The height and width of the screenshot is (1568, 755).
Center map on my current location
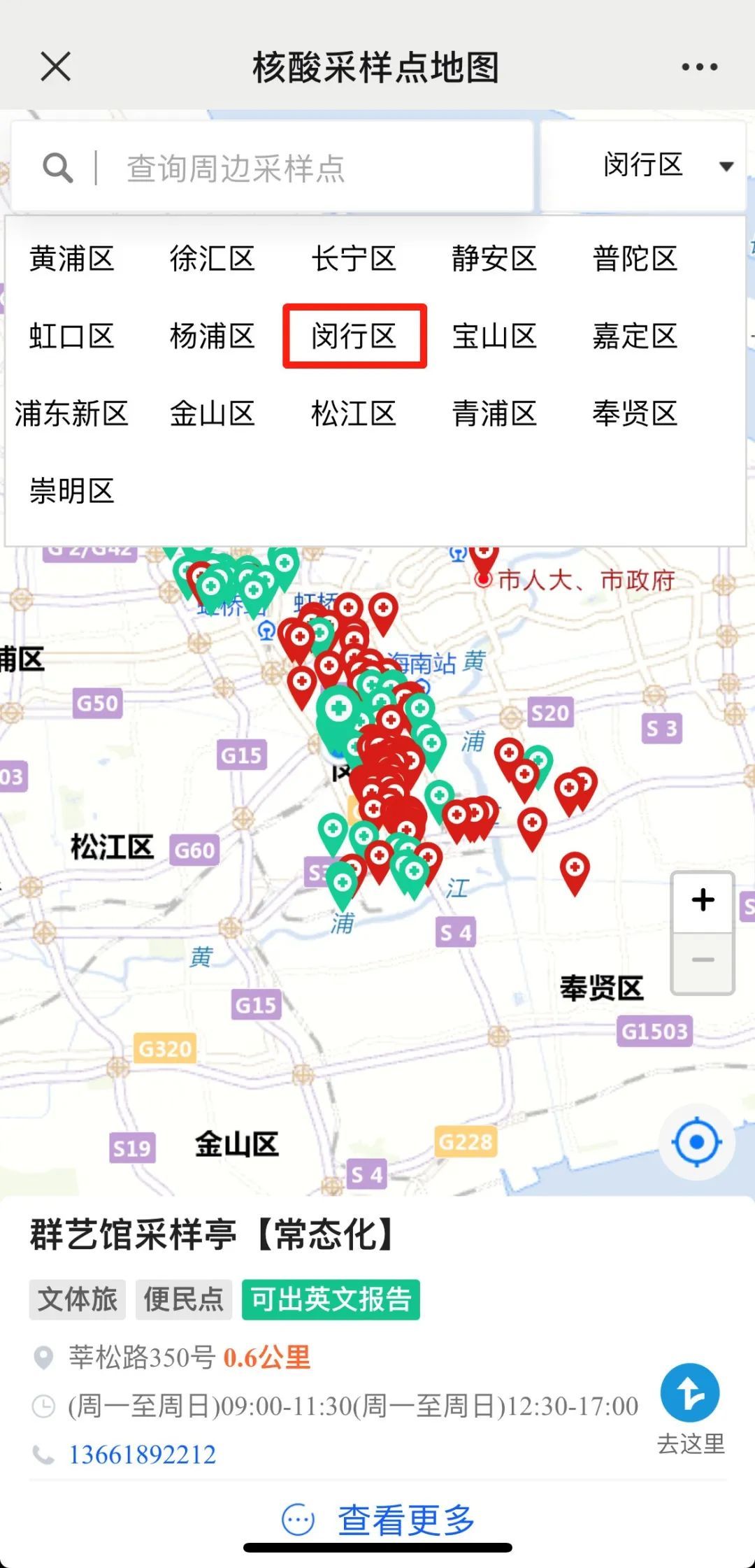(x=696, y=1142)
